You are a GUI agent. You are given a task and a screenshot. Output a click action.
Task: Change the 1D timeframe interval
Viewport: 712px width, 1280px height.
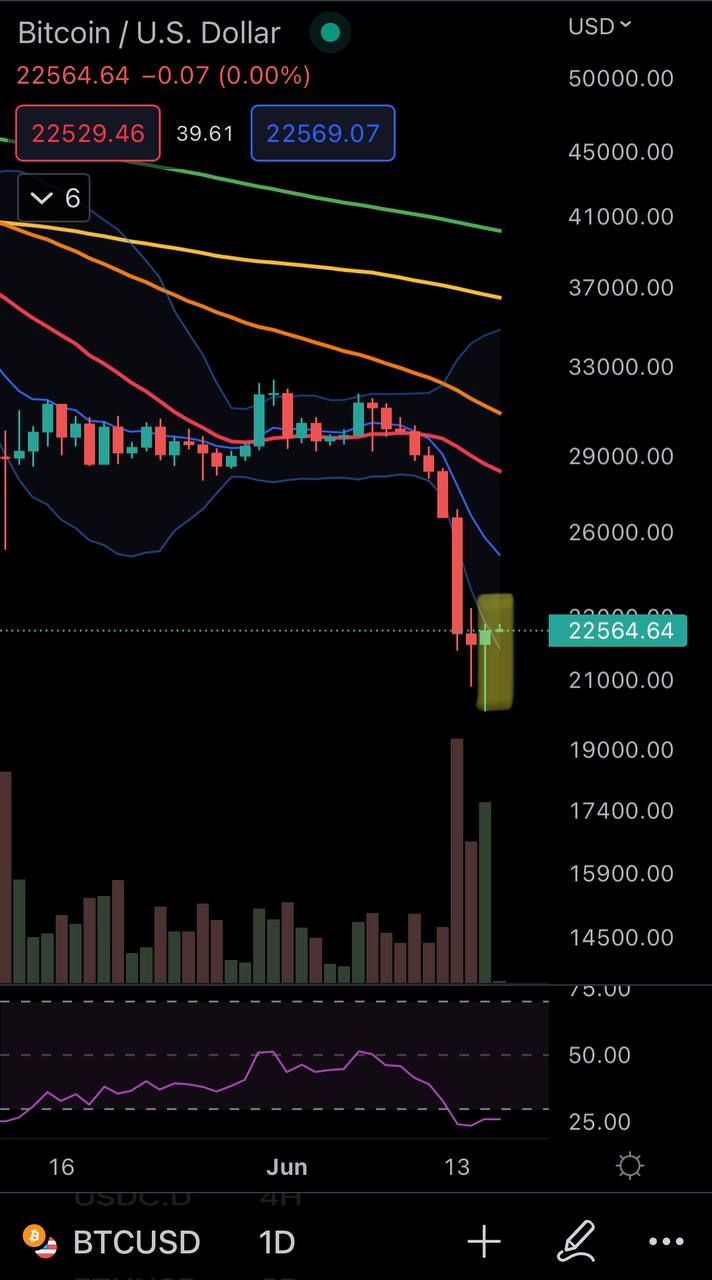pyautogui.click(x=277, y=1242)
